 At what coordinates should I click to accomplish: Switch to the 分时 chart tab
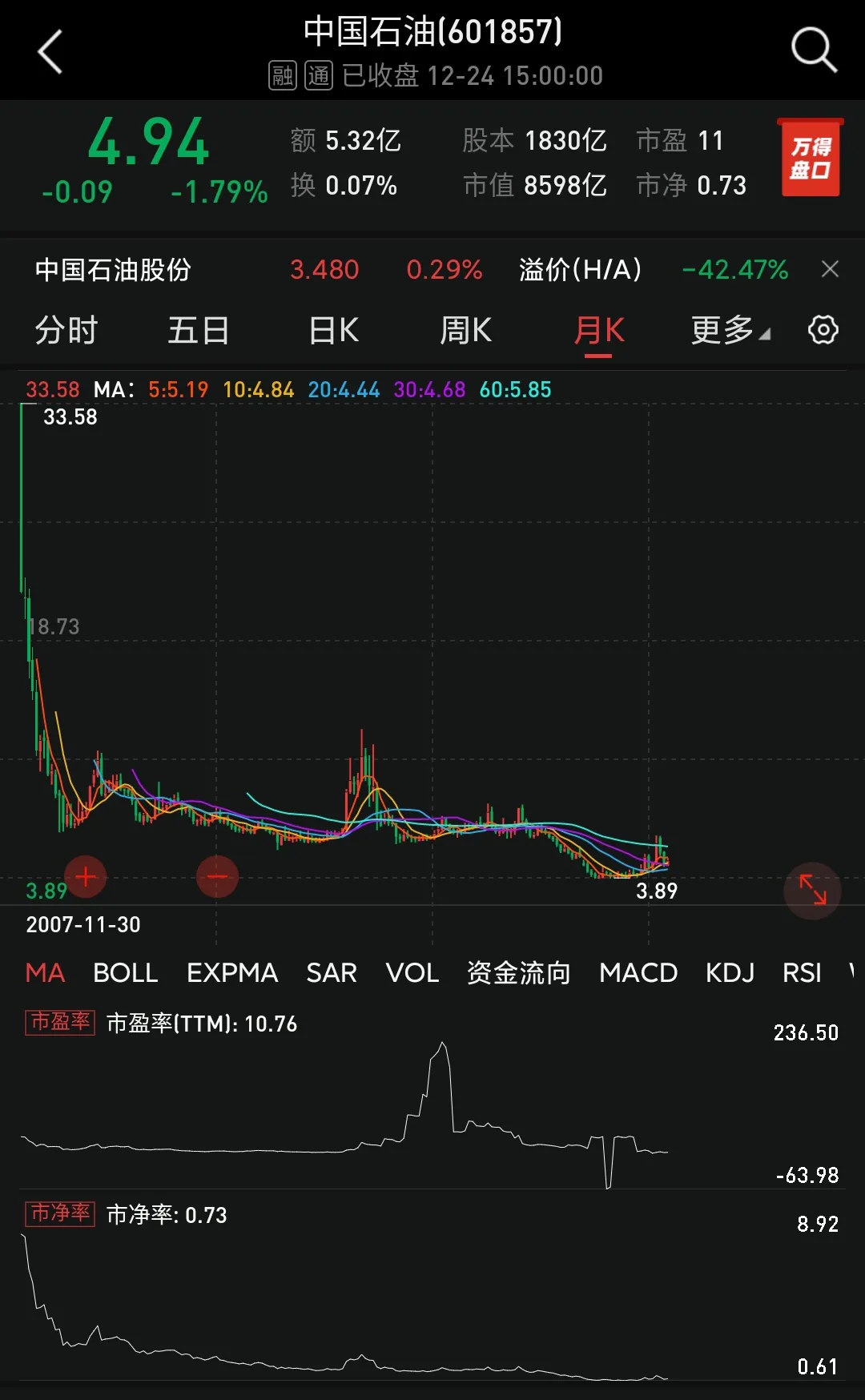[66, 330]
